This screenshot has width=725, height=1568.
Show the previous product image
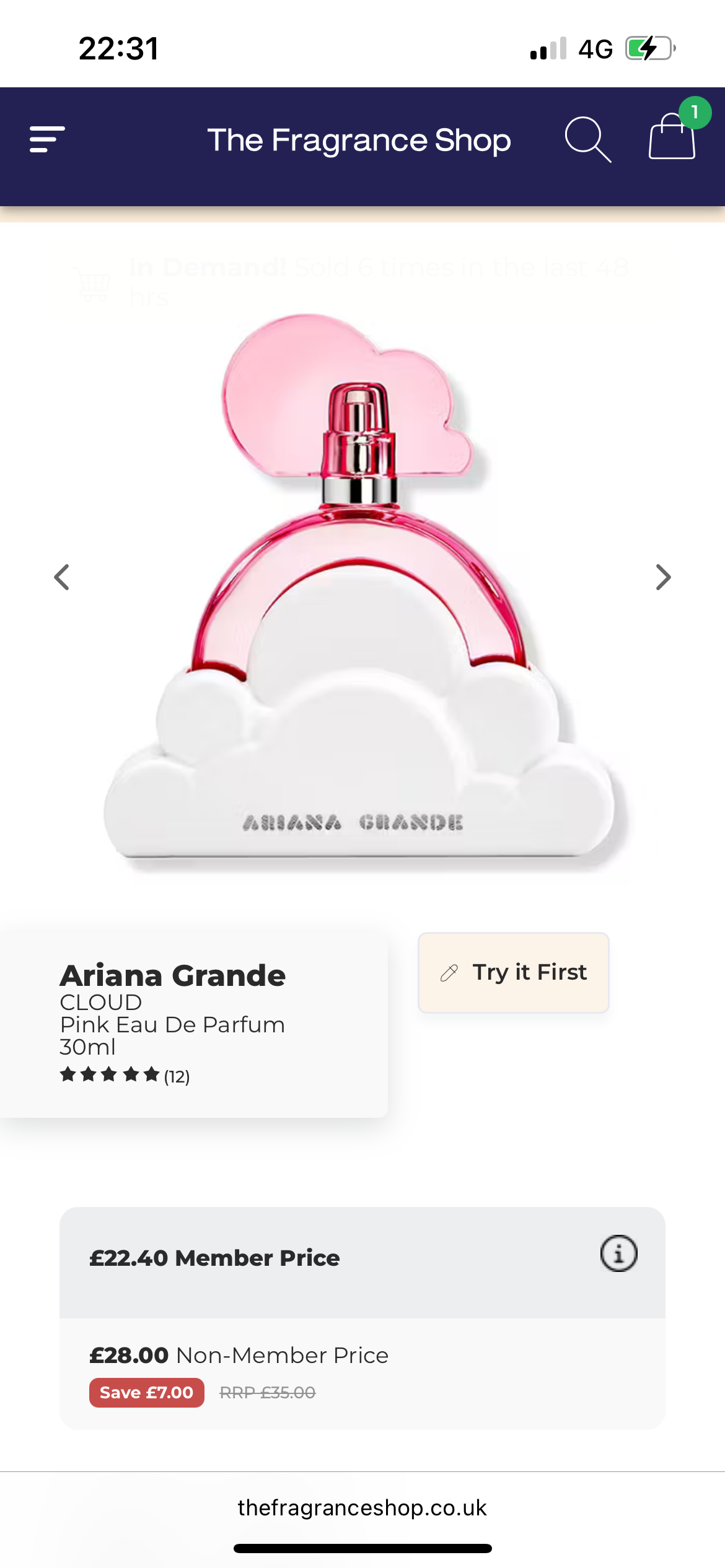[x=61, y=577]
